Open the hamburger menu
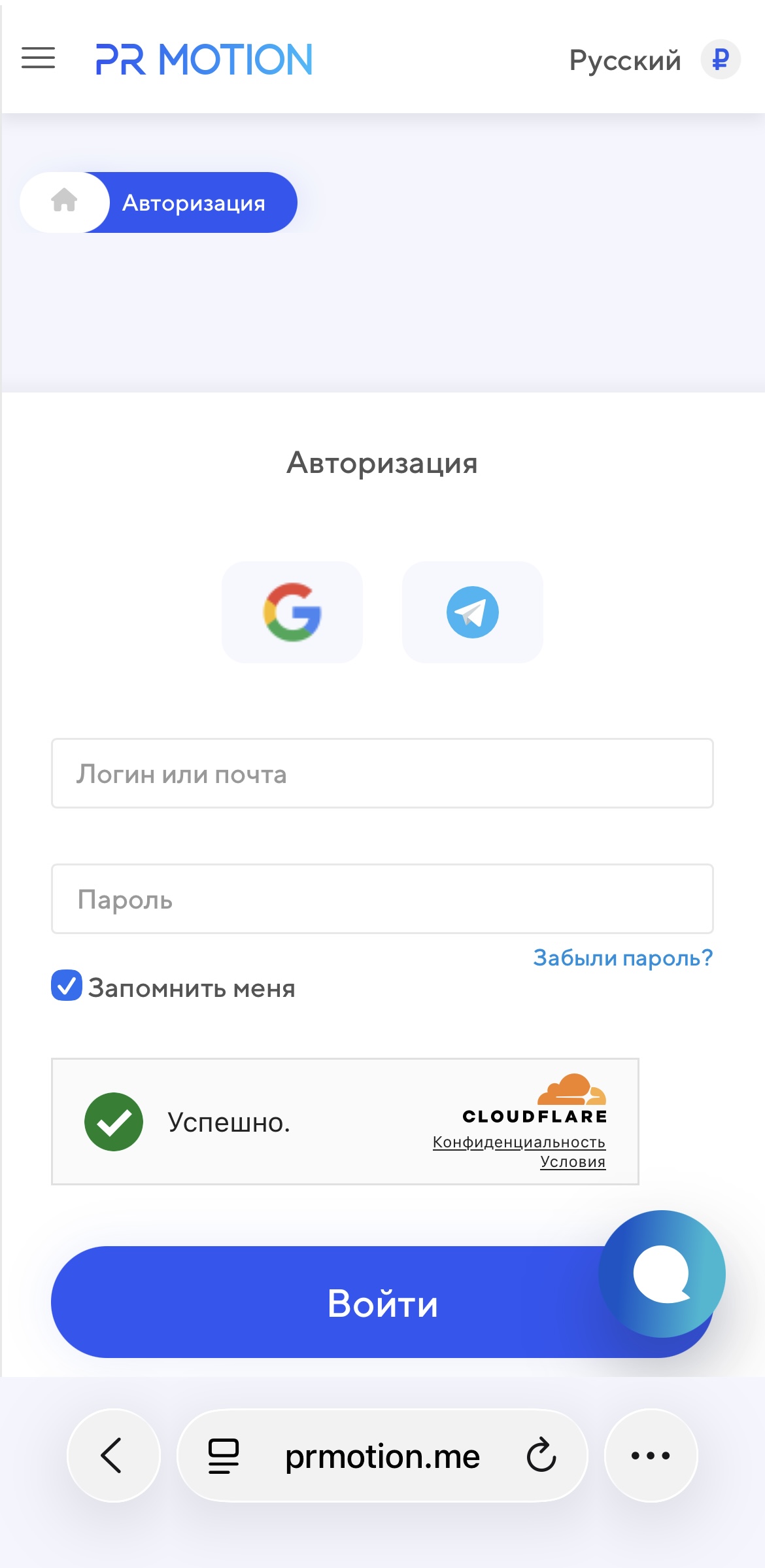Viewport: 765px width, 1568px height. [x=38, y=58]
